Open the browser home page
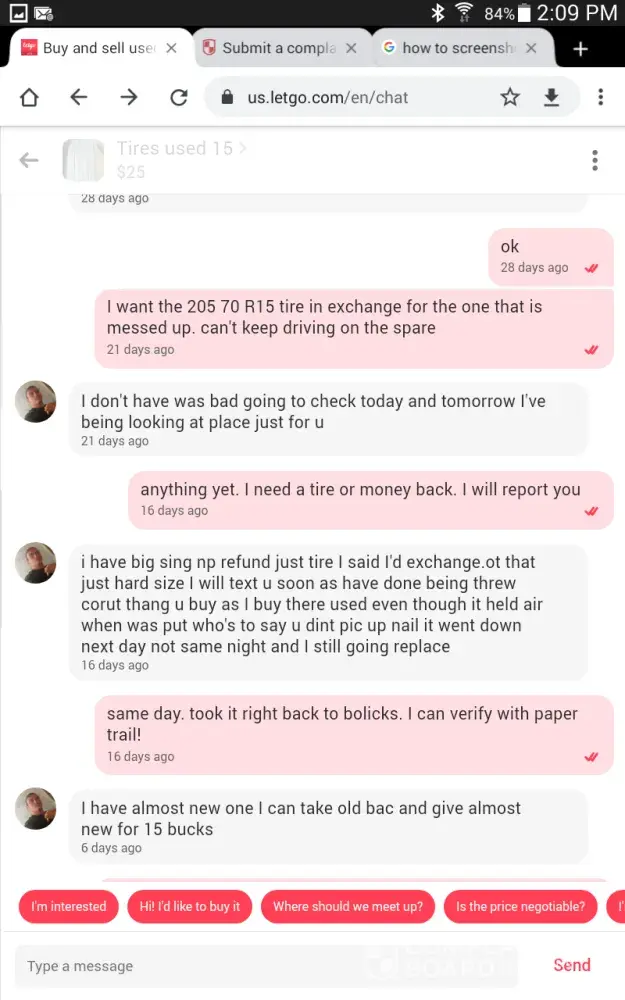Screen dimensions: 625x1000 pos(29,97)
